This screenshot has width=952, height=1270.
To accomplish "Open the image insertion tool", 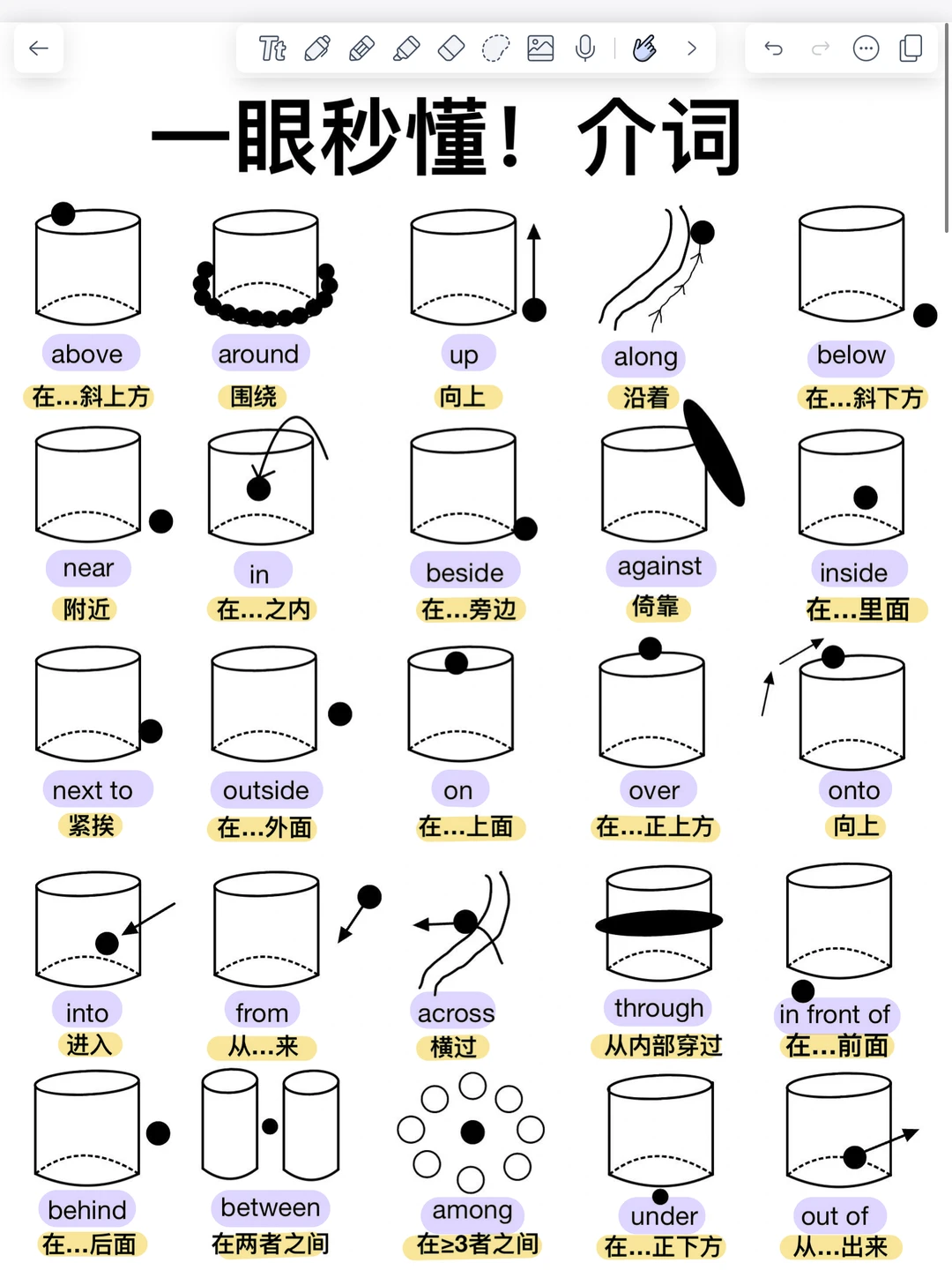I will click(x=541, y=49).
